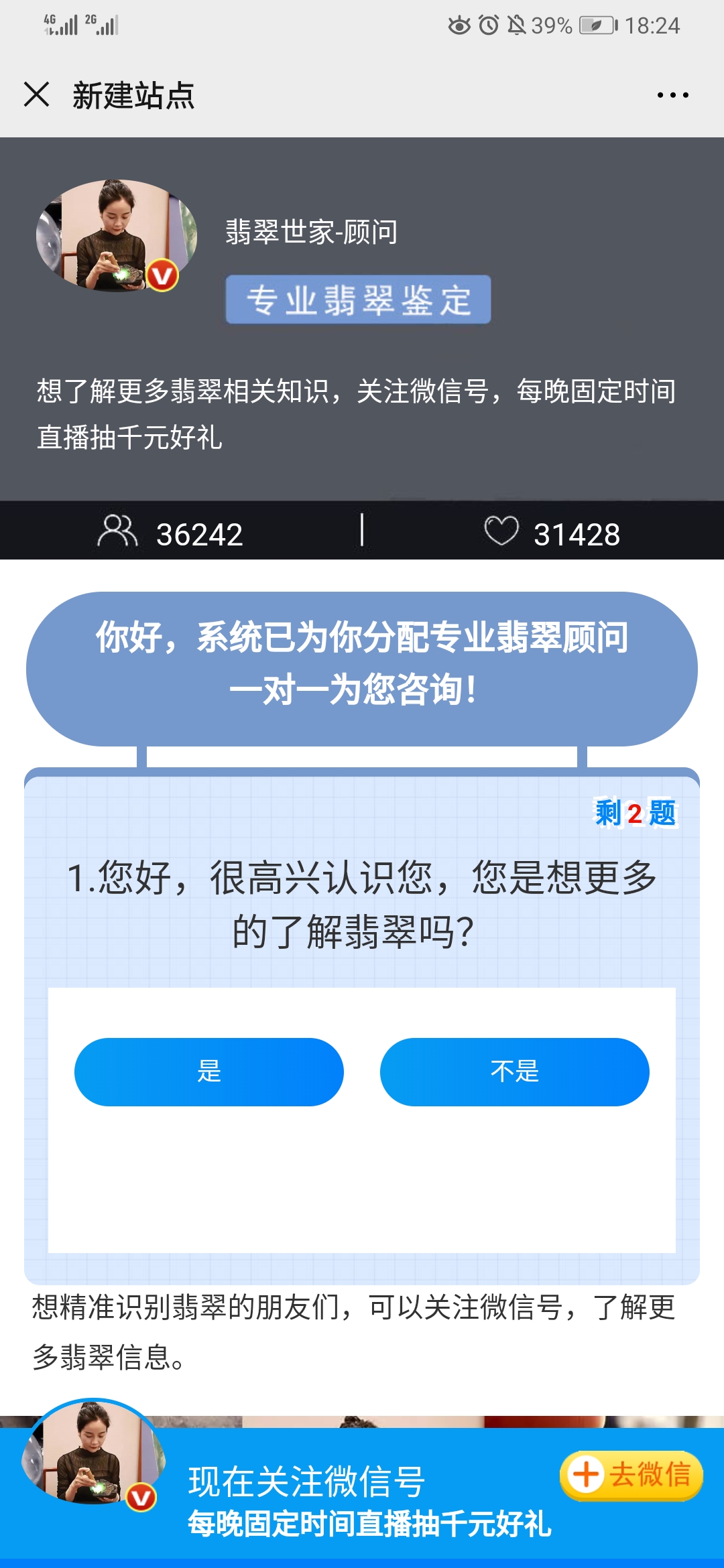Select 是 to answer question one
Image resolution: width=724 pixels, height=1568 pixels.
209,1071
